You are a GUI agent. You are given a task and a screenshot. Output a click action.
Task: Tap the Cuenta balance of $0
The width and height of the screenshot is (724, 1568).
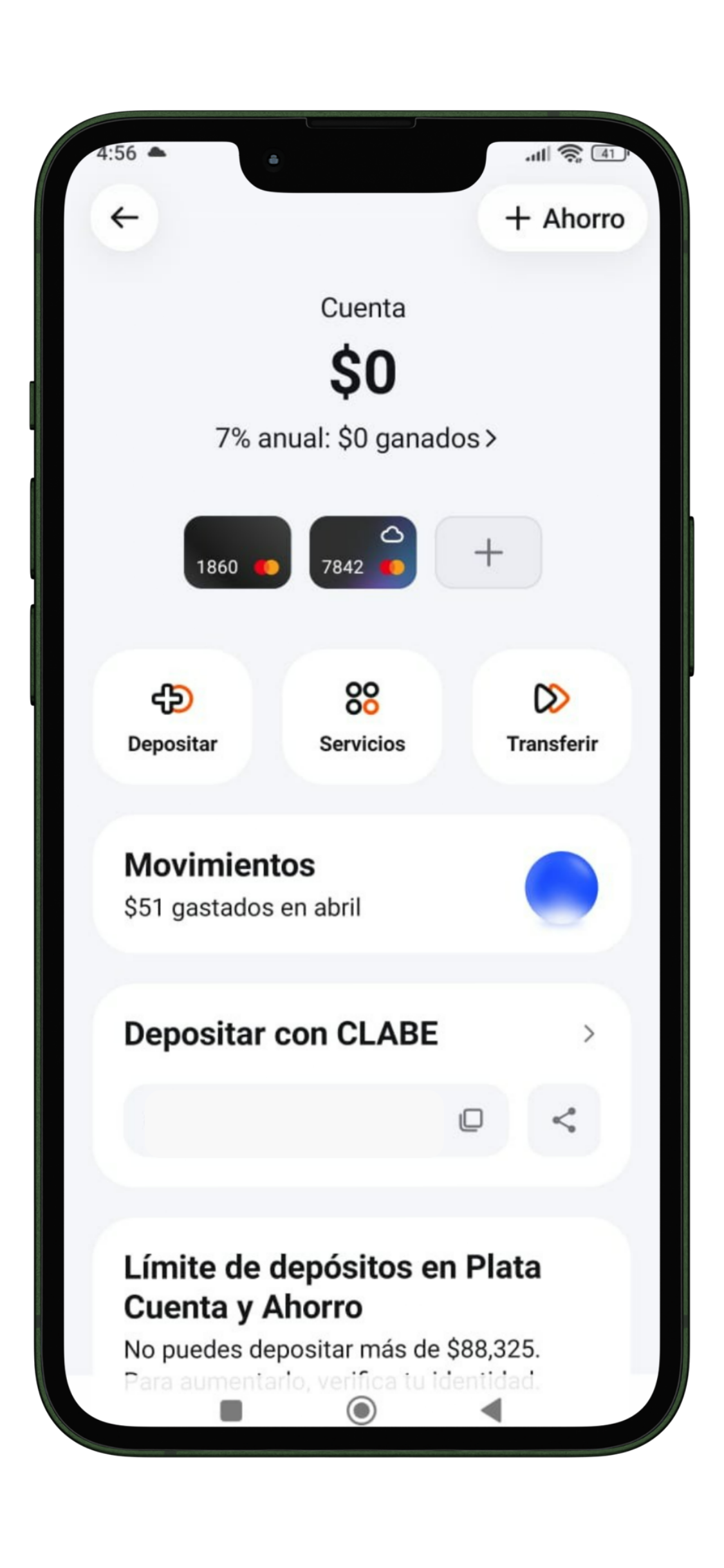(362, 370)
